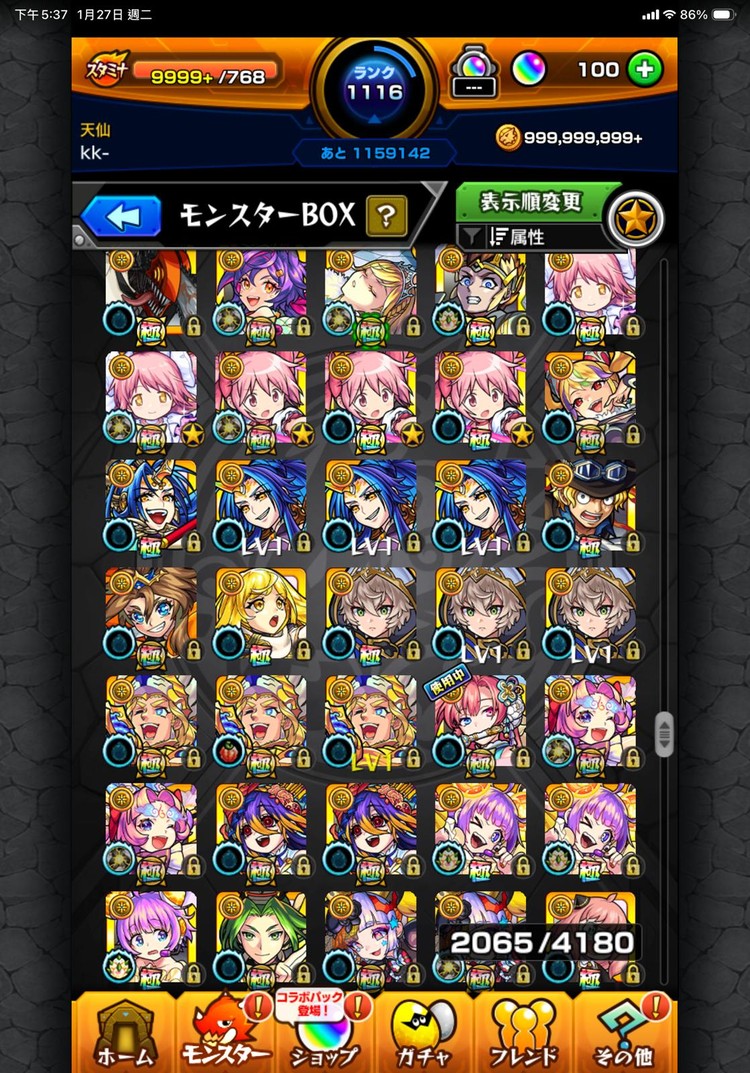The image size is (750, 1073).
Task: Add orbs with the green plus
Action: (645, 69)
